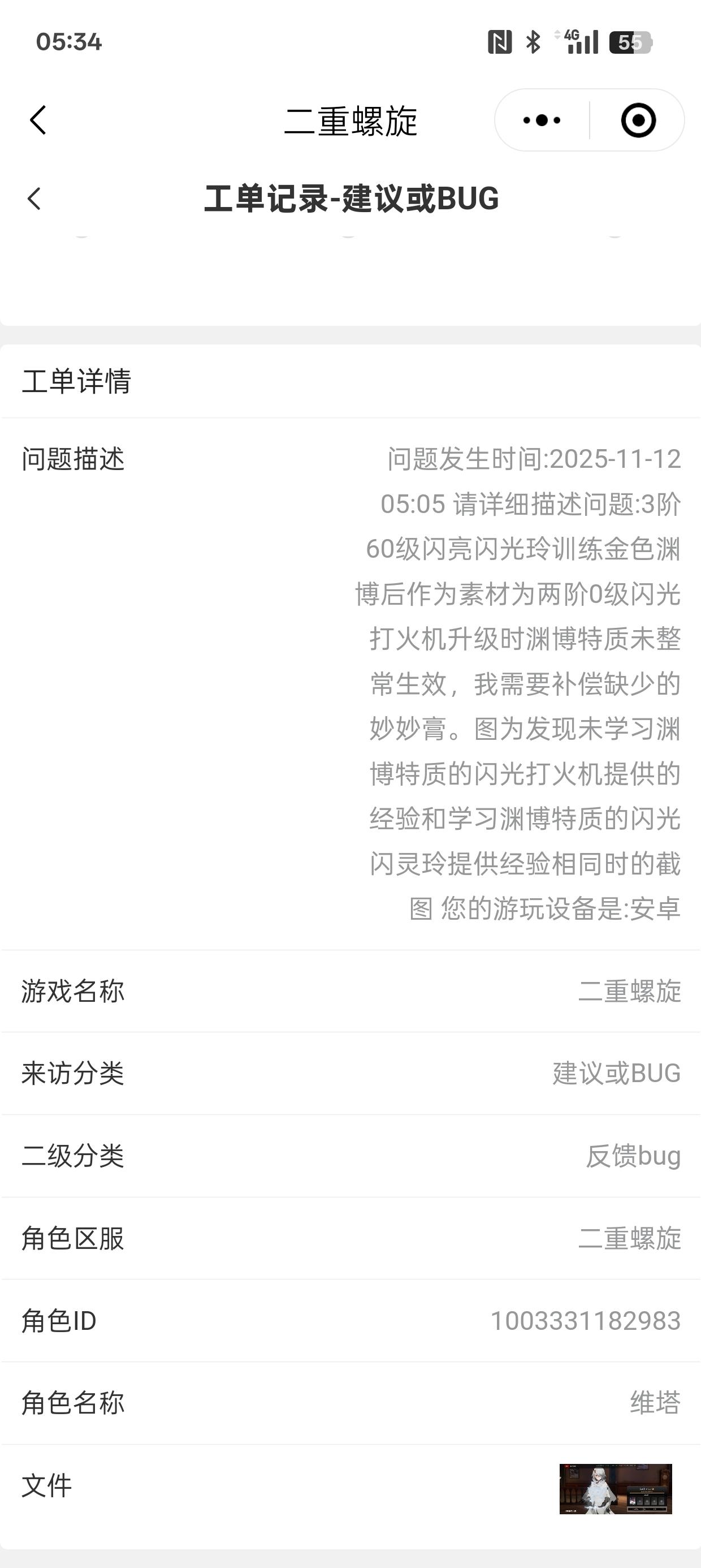Return from the 工单记录-建议或BUG page
This screenshot has width=701, height=1568.
pyautogui.click(x=34, y=199)
